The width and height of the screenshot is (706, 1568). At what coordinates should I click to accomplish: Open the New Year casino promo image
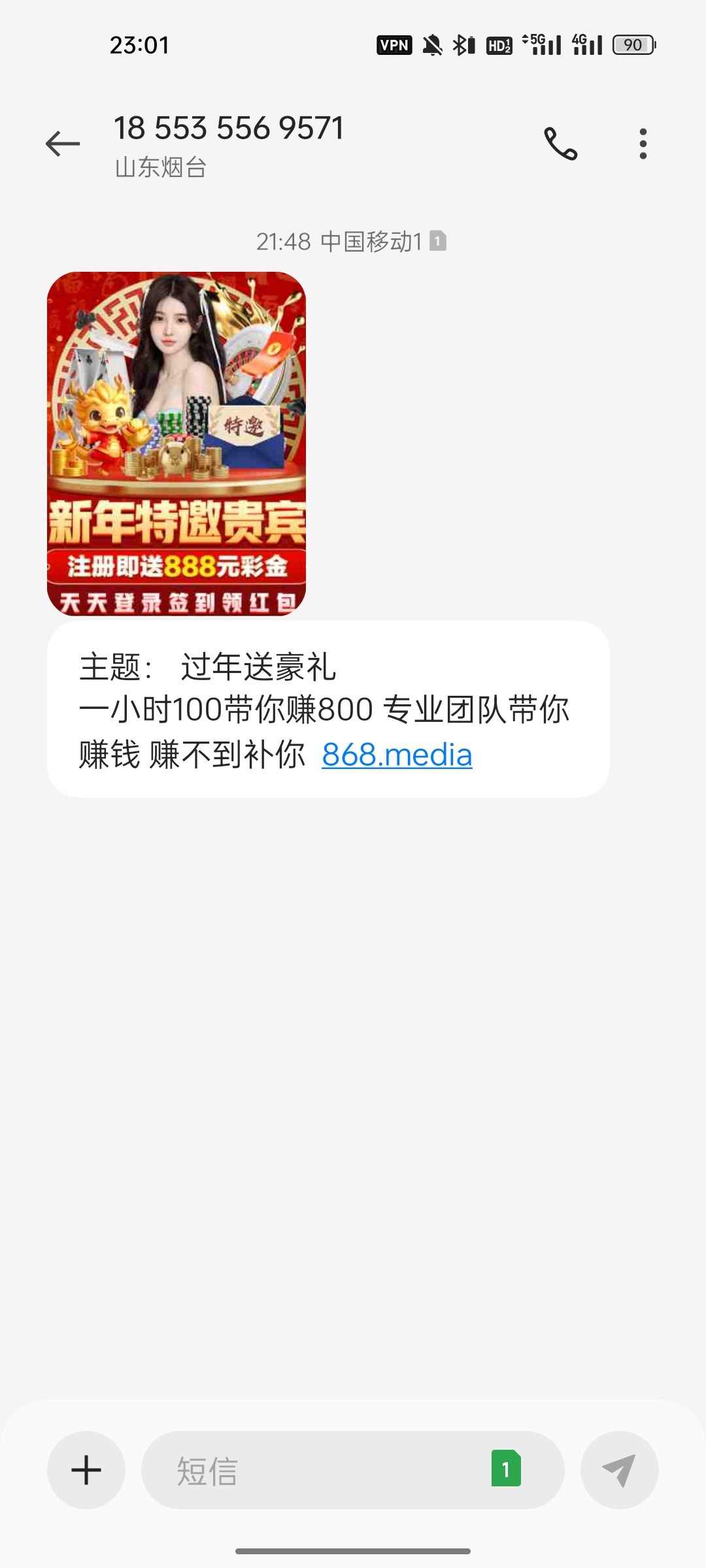[x=175, y=443]
